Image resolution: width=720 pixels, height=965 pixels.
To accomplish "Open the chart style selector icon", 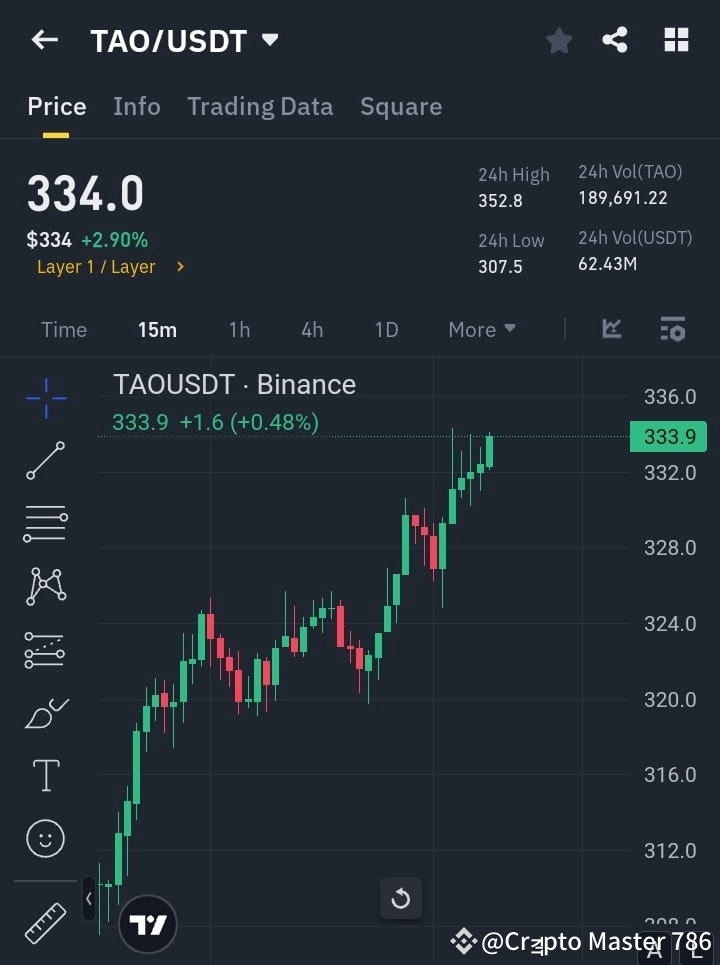I will [x=612, y=329].
